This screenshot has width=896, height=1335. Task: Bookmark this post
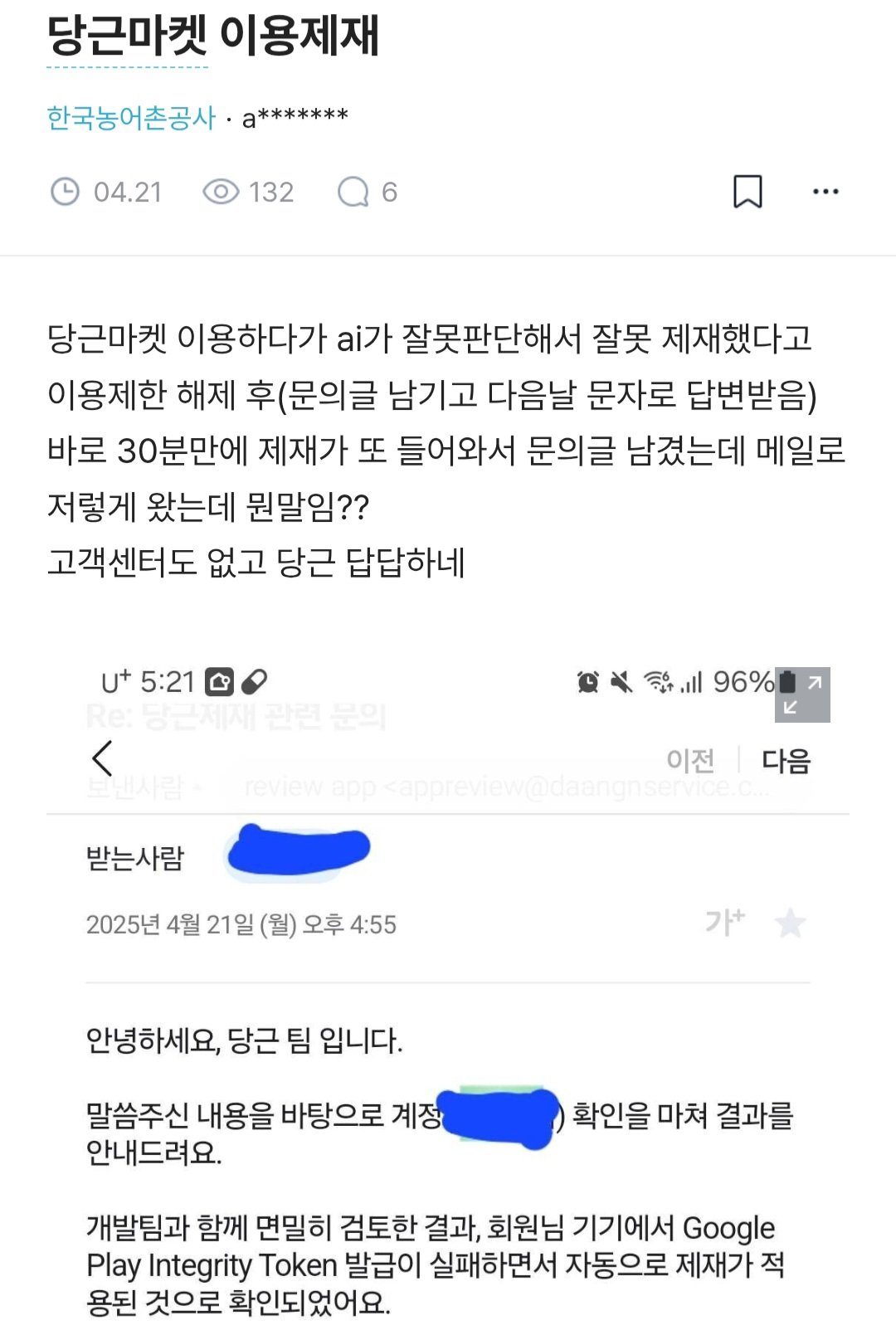point(747,192)
